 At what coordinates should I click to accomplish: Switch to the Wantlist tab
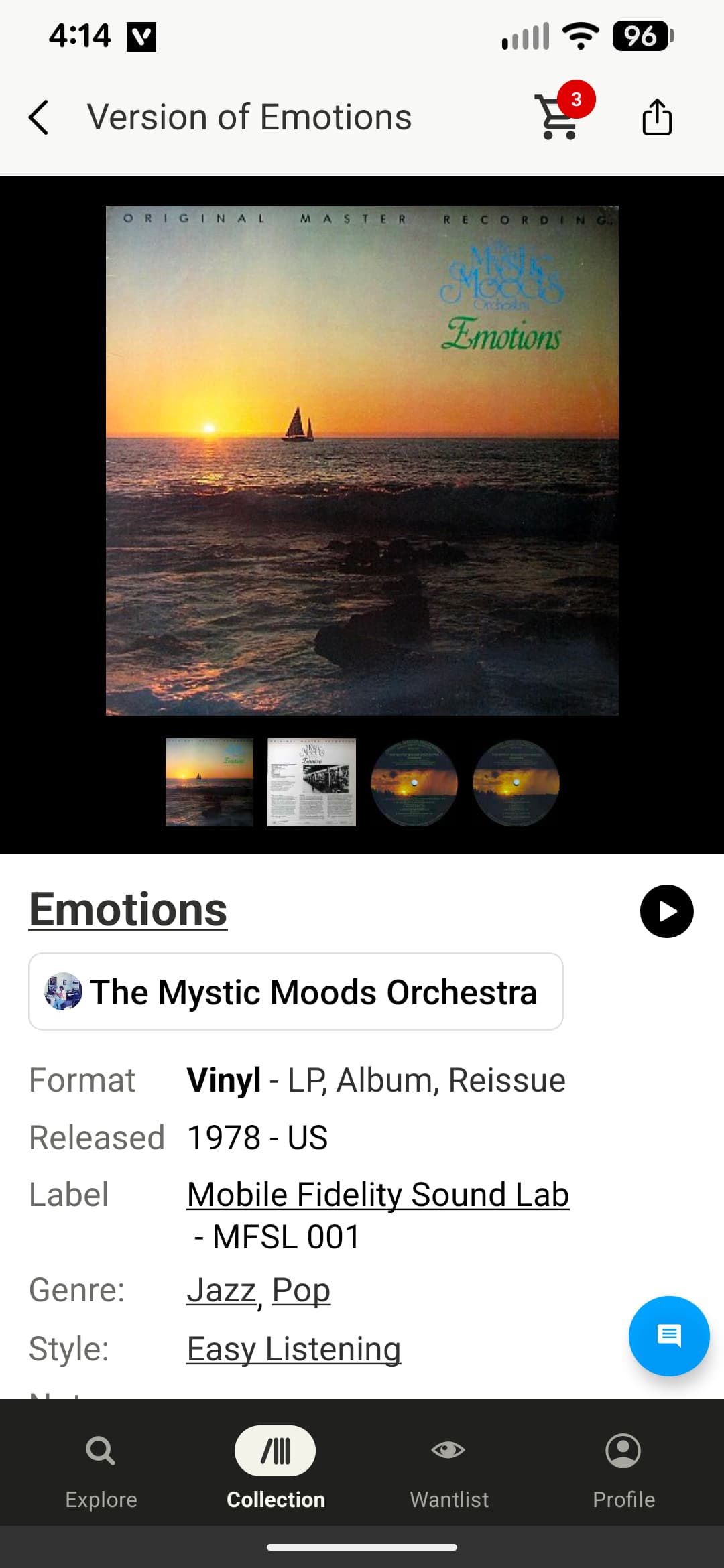pos(449,1467)
